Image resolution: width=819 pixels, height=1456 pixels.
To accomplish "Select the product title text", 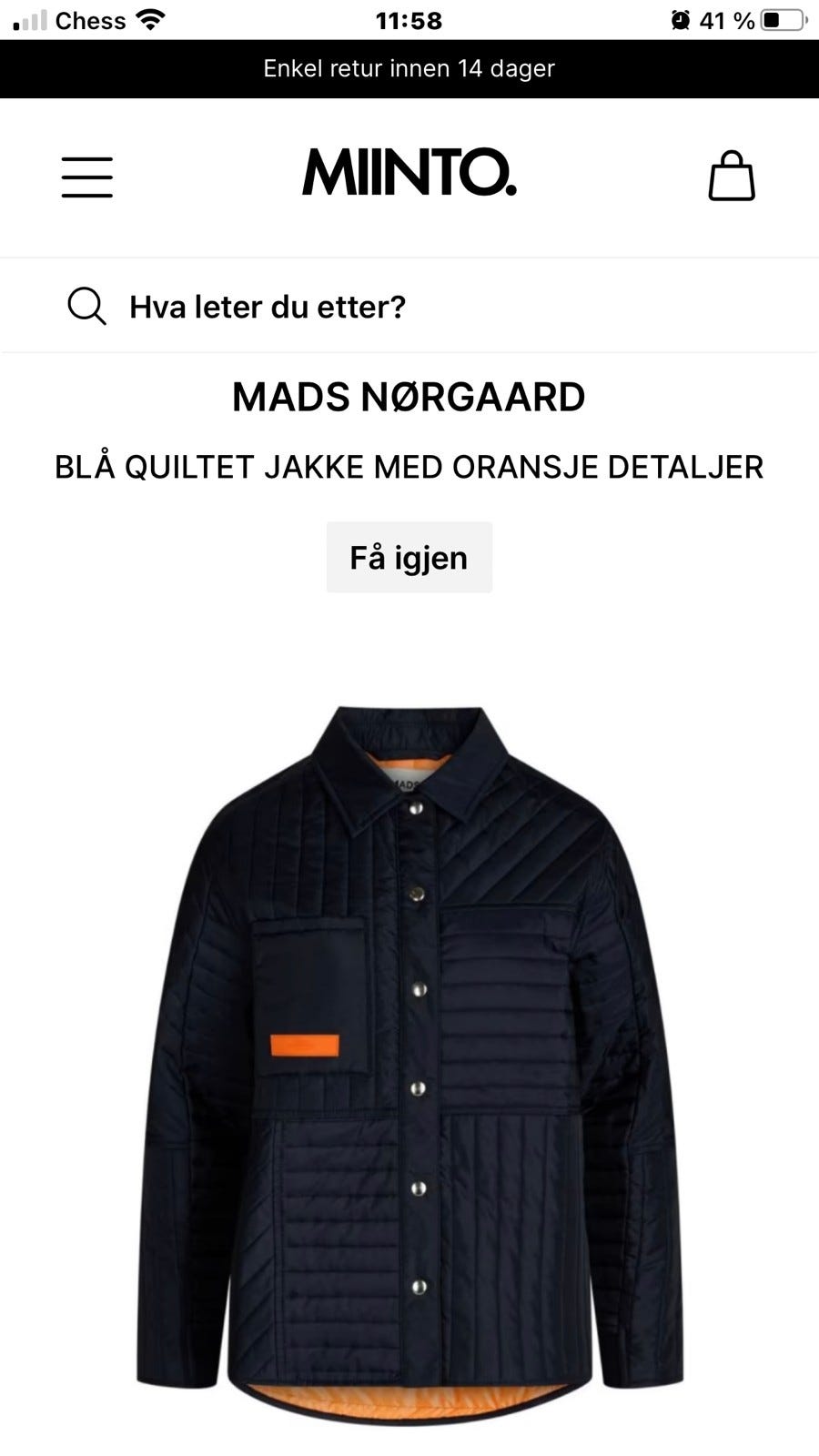I will click(409, 466).
